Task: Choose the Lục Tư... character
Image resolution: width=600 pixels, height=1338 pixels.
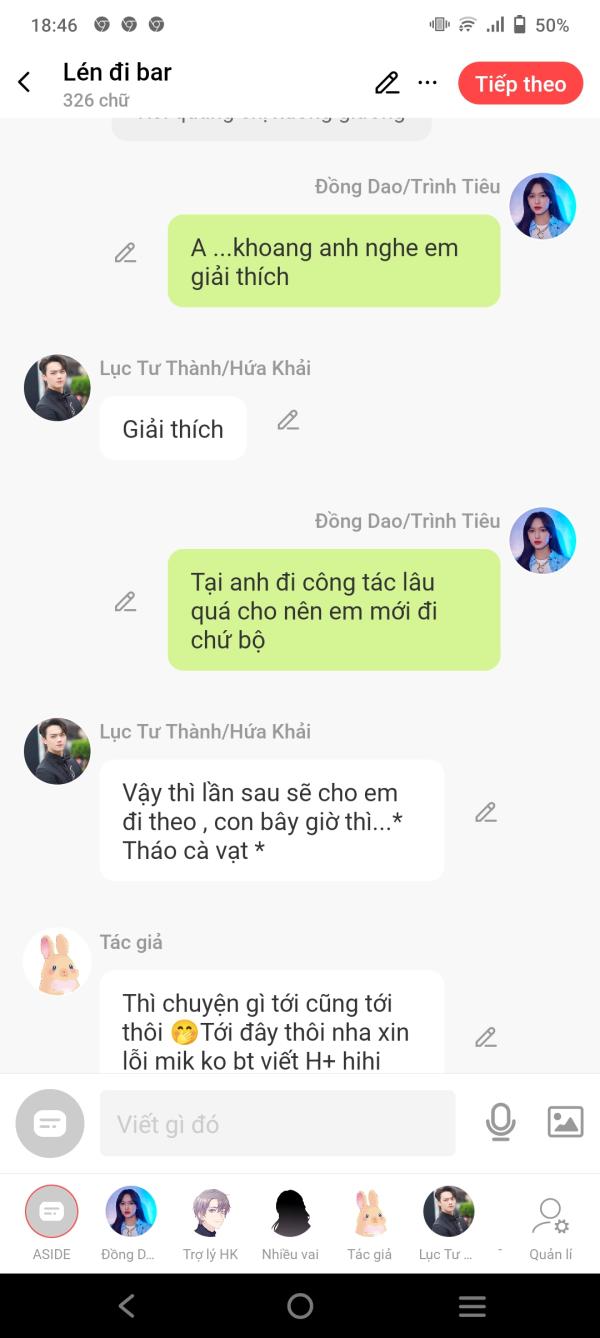Action: pos(448,1223)
